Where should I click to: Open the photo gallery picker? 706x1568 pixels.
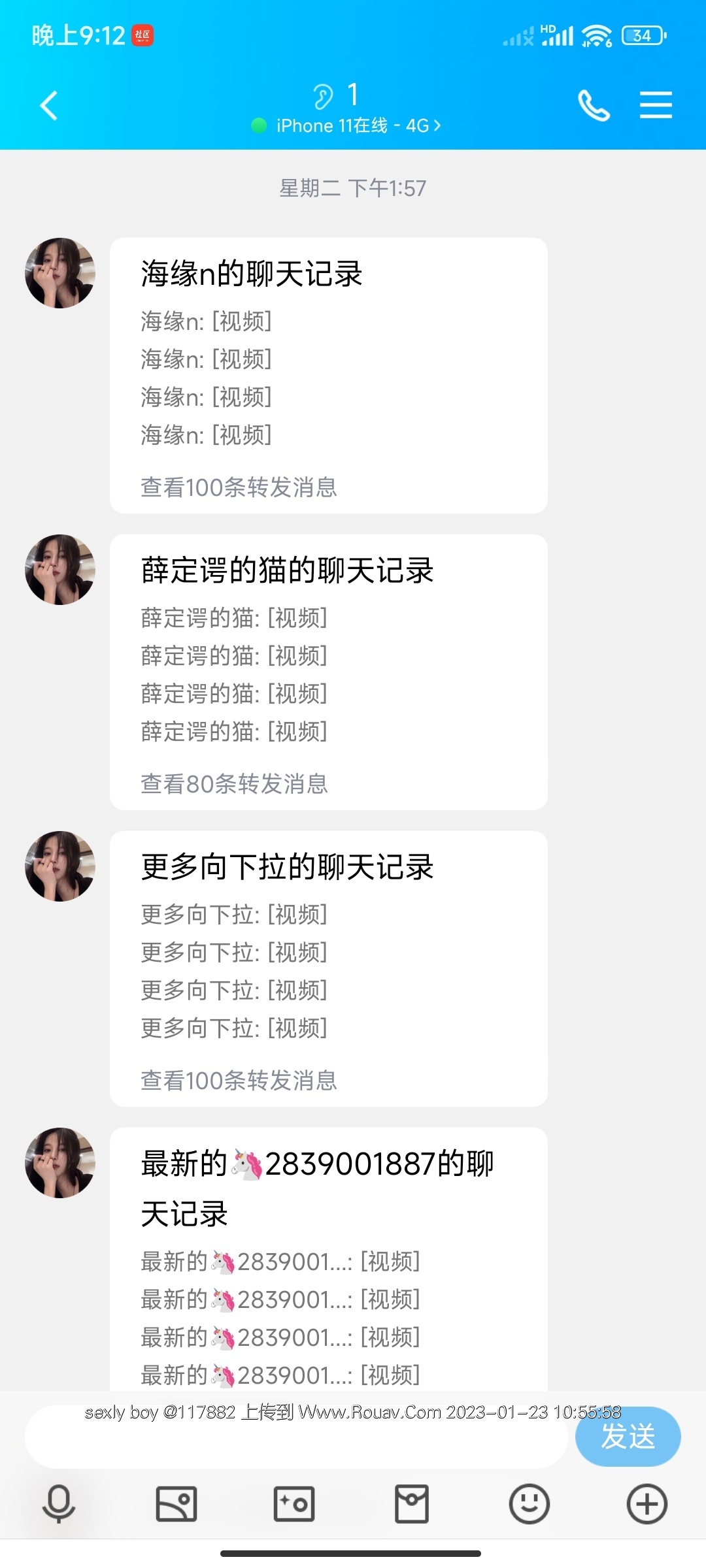[176, 1504]
